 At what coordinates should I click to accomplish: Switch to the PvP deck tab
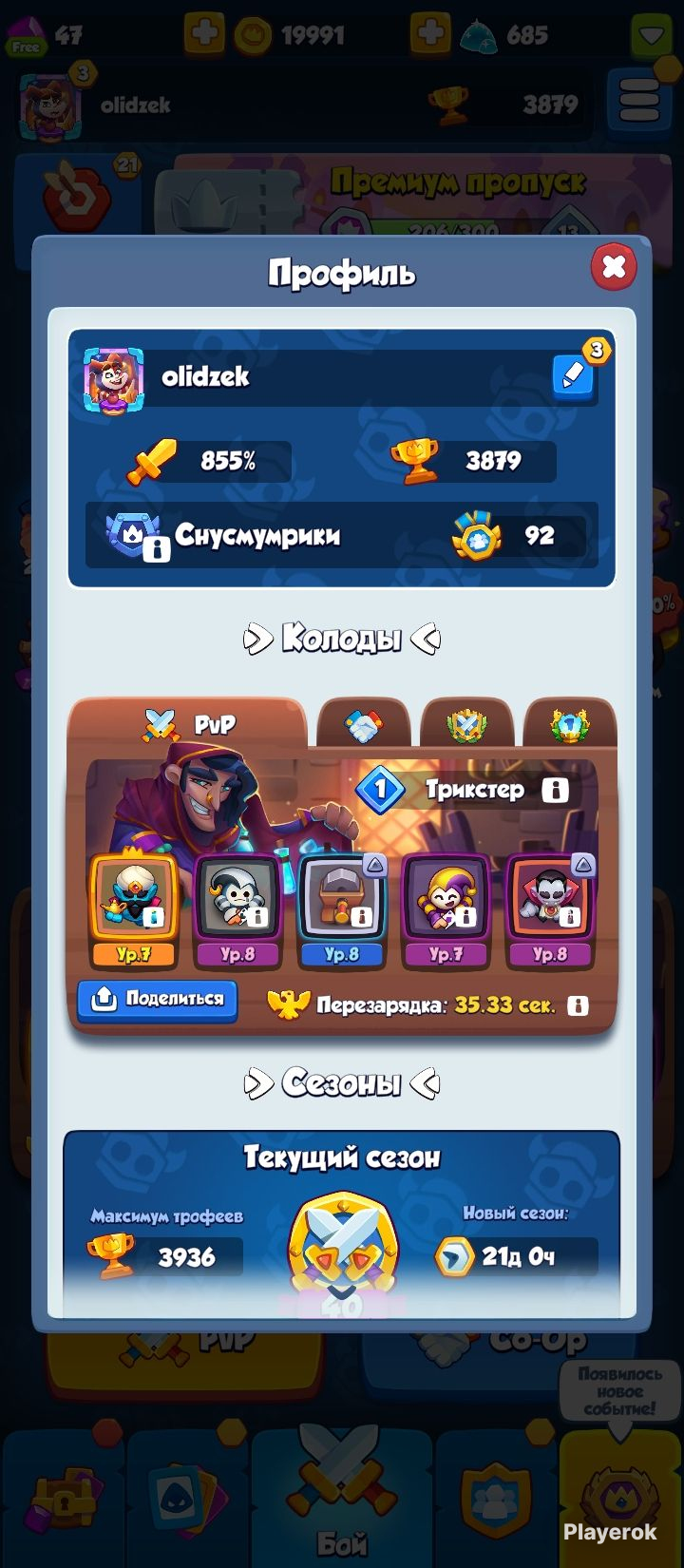[x=187, y=724]
